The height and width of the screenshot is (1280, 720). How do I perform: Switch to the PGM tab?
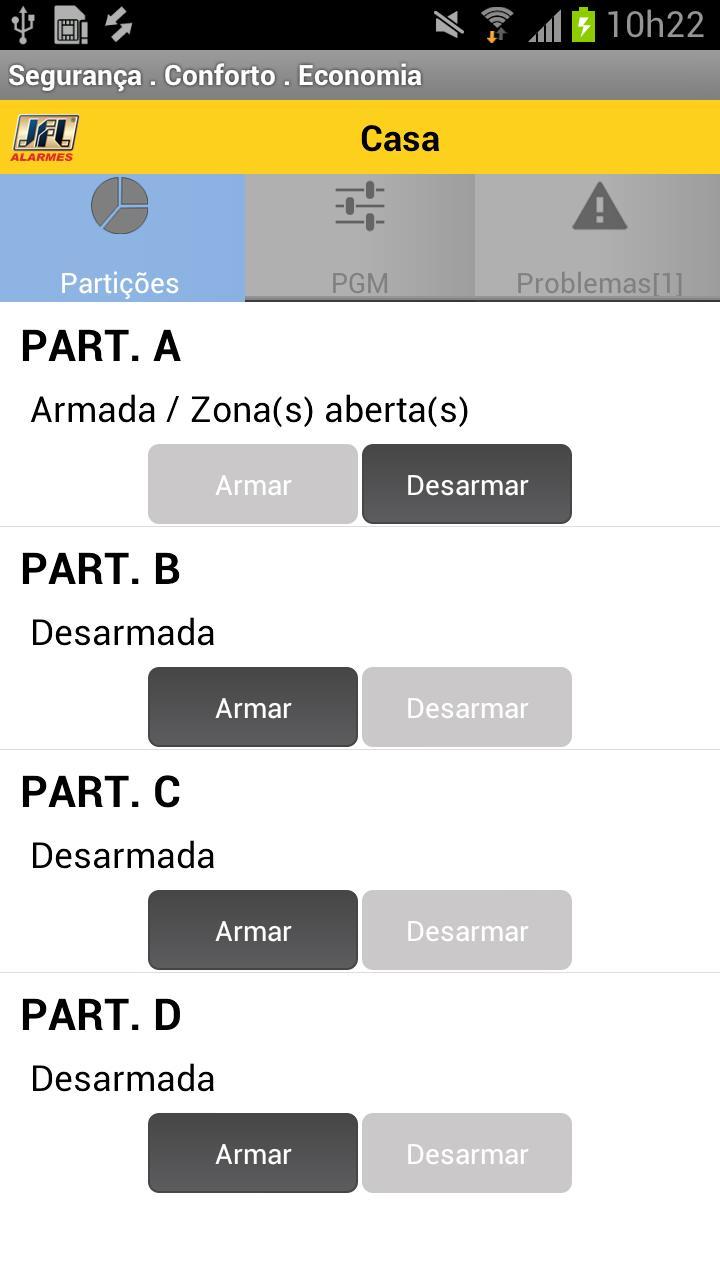(x=358, y=237)
